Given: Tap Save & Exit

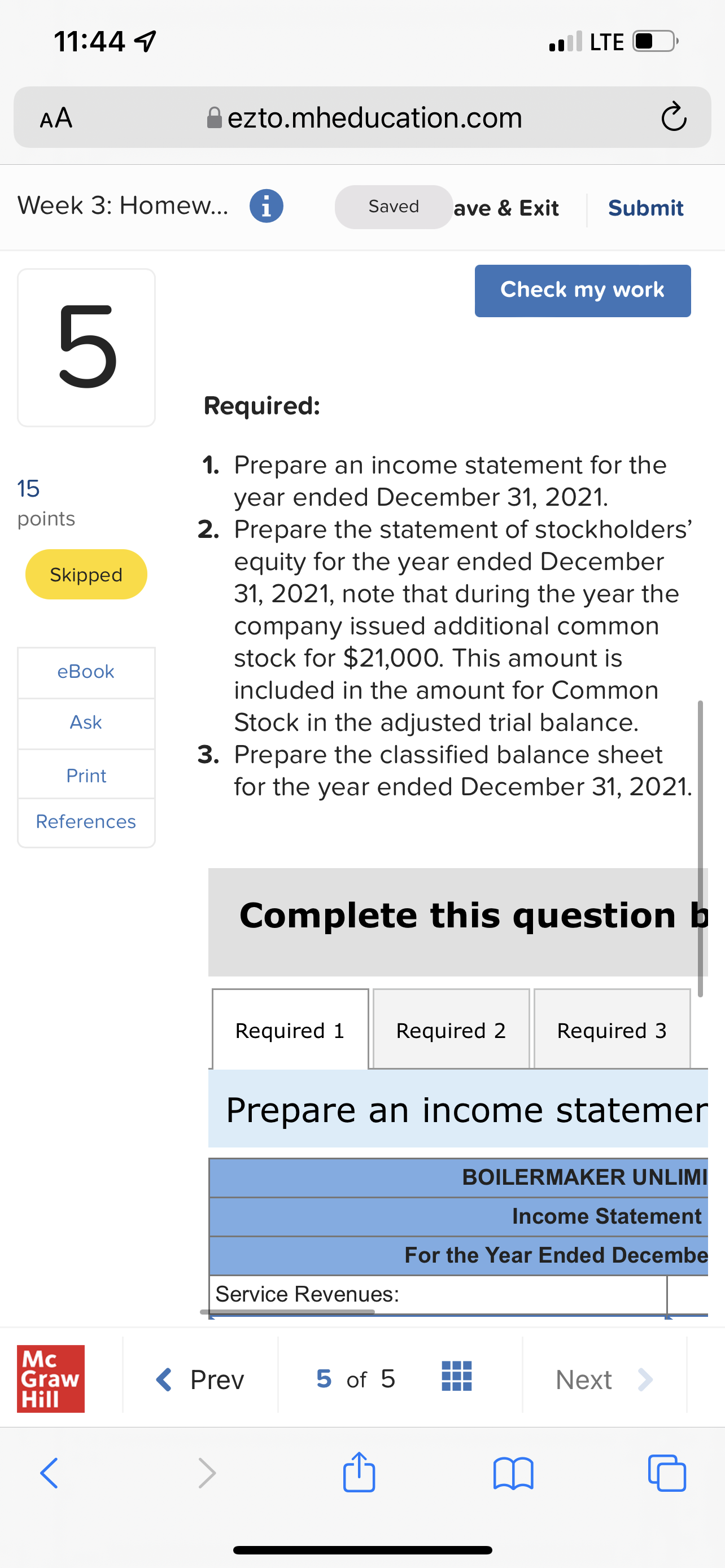Looking at the screenshot, I should [x=506, y=208].
